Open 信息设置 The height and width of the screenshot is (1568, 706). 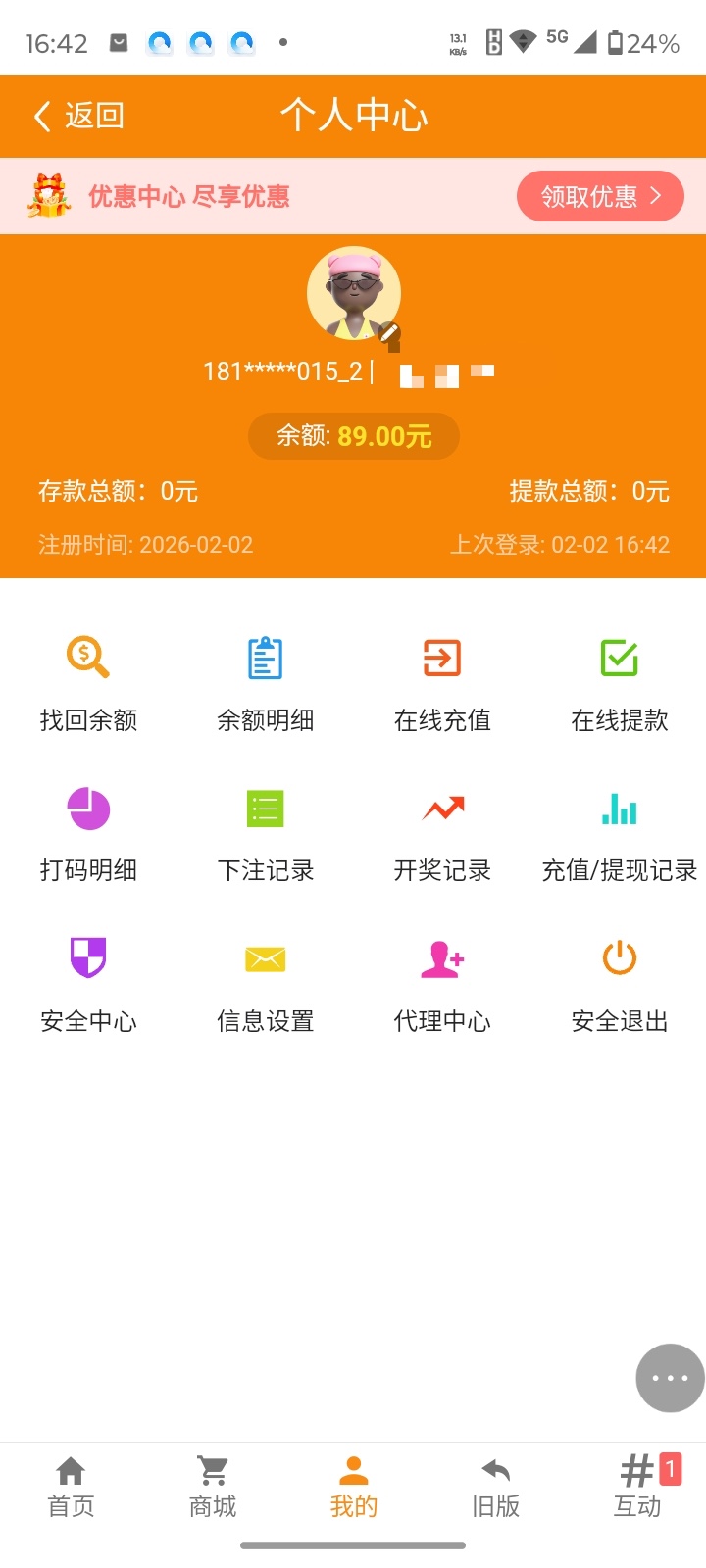click(x=265, y=985)
